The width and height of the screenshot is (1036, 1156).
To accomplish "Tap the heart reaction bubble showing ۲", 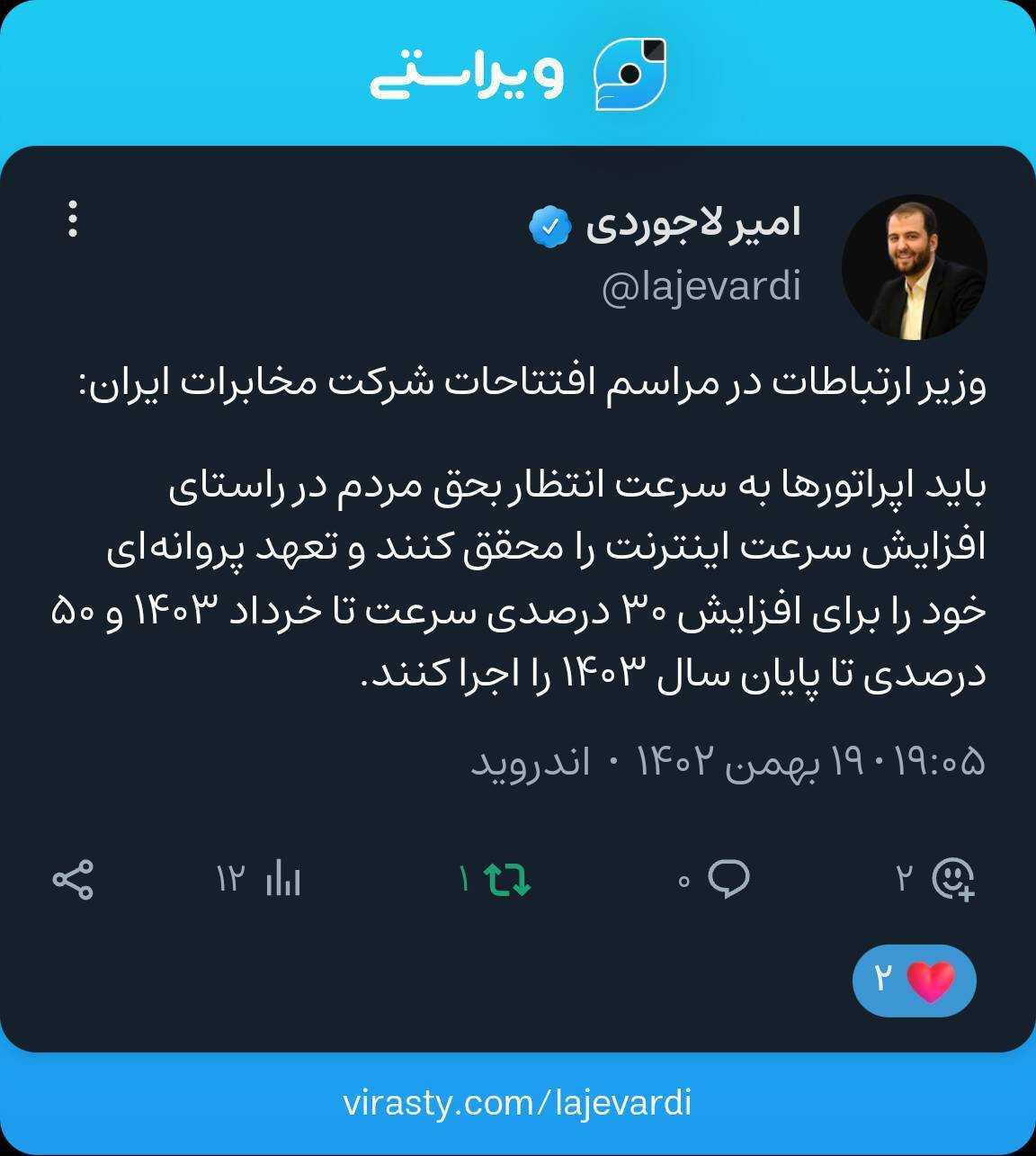I will point(915,981).
